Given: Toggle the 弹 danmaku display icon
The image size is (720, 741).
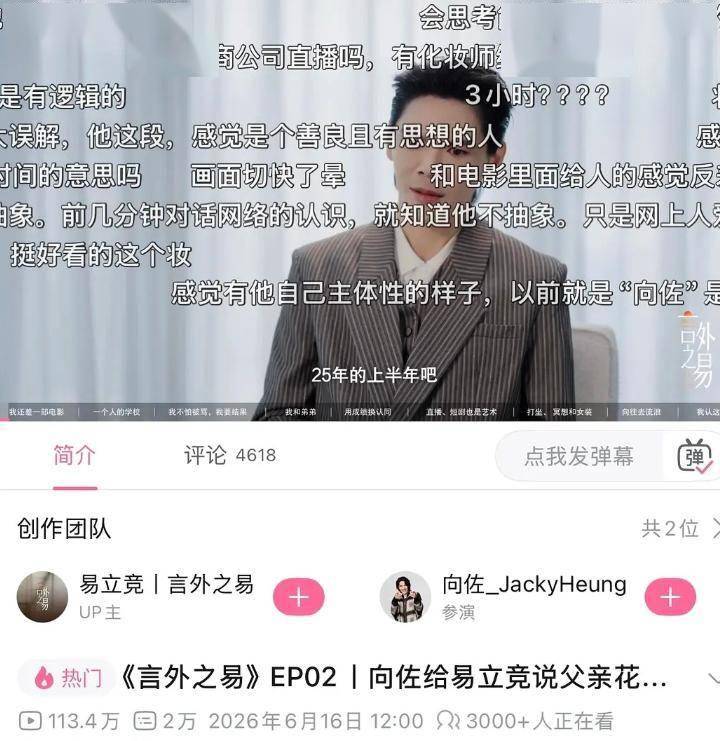Looking at the screenshot, I should [x=694, y=457].
